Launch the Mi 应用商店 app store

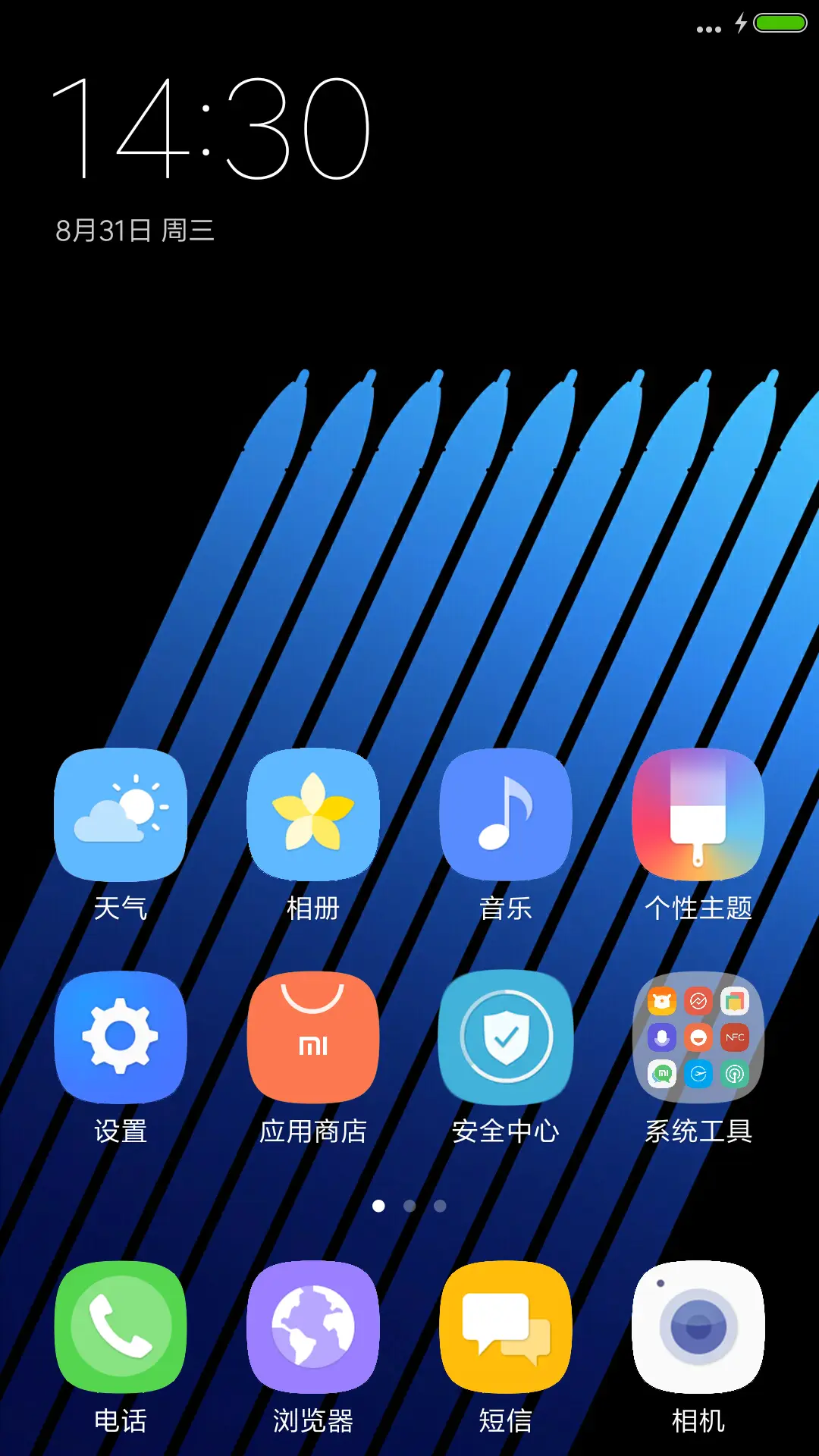[313, 1039]
